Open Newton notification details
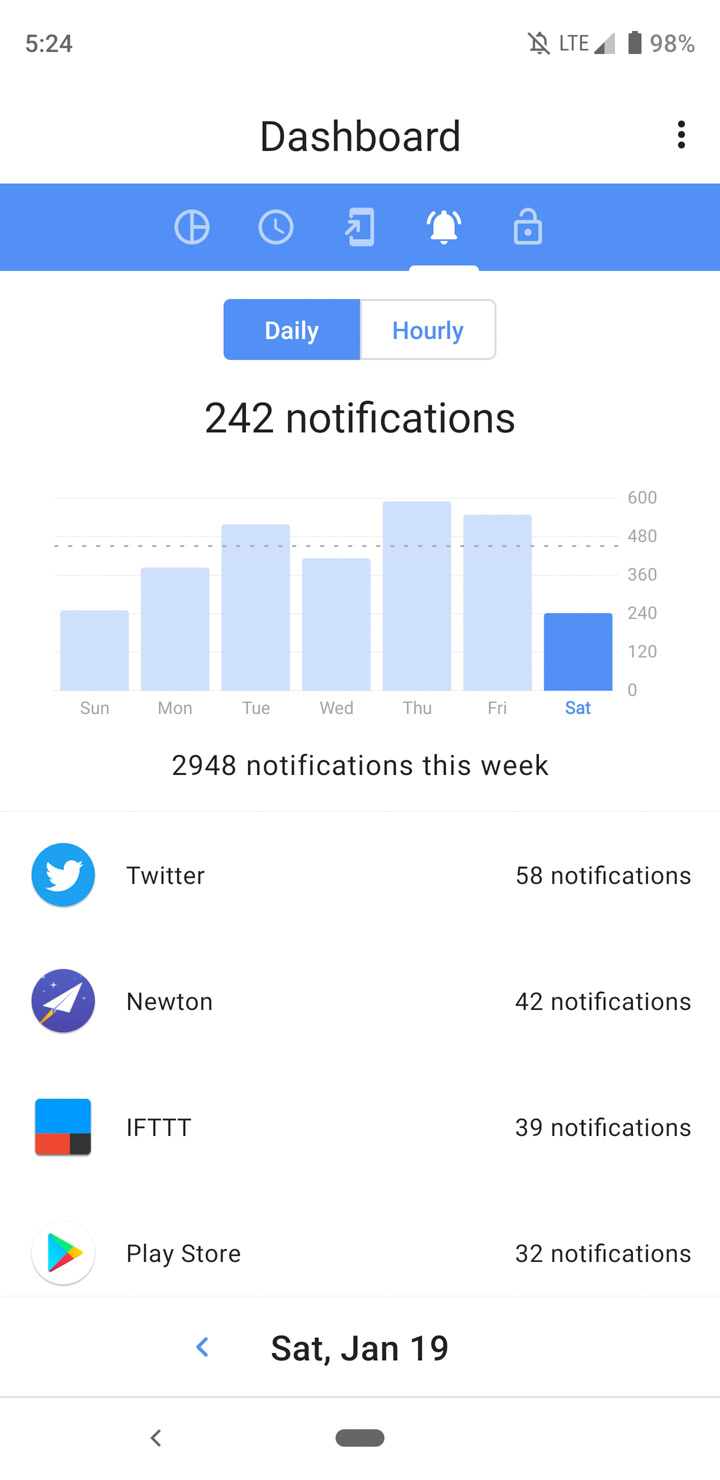Viewport: 720px width, 1480px height. pyautogui.click(x=360, y=1001)
